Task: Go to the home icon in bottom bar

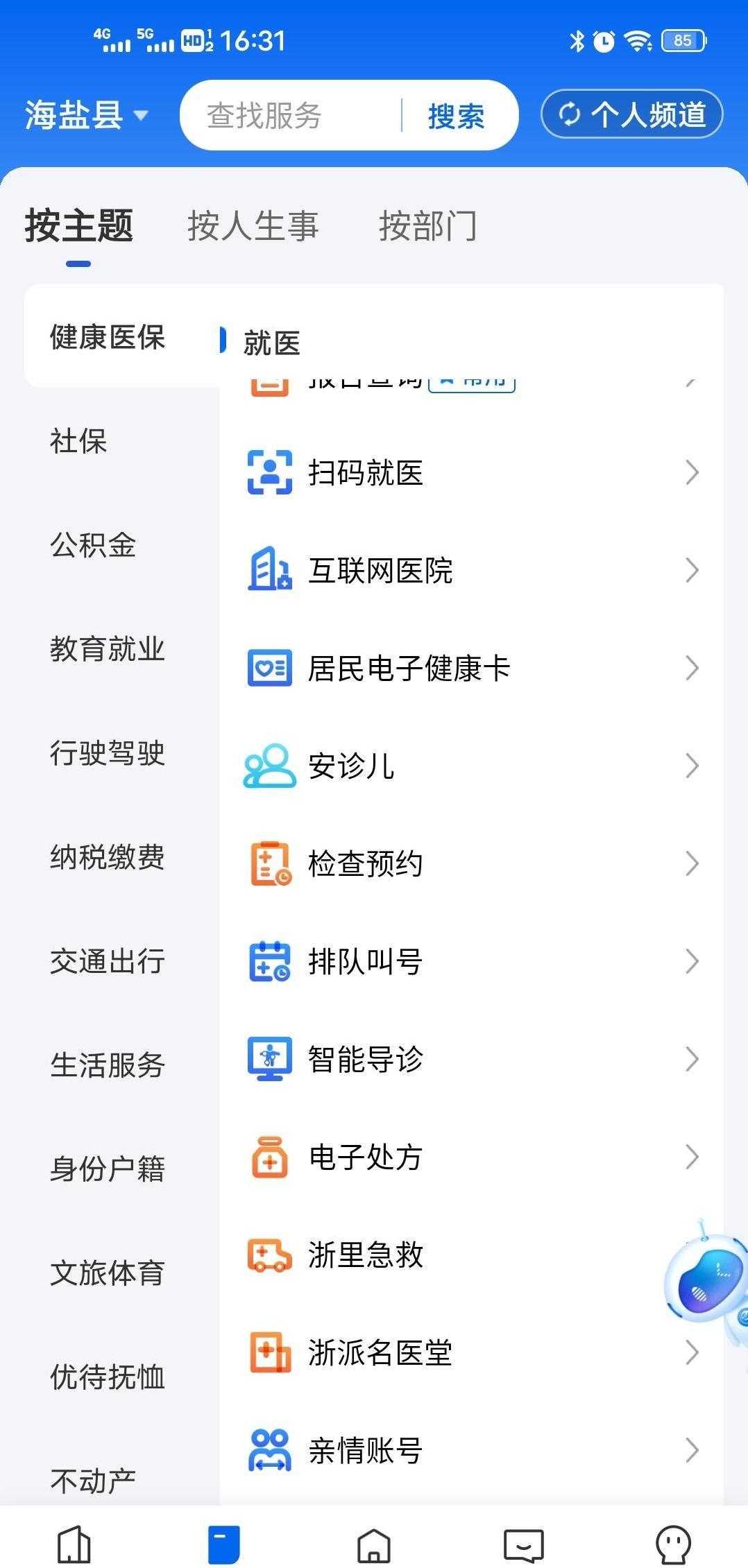Action: pos(374,1545)
